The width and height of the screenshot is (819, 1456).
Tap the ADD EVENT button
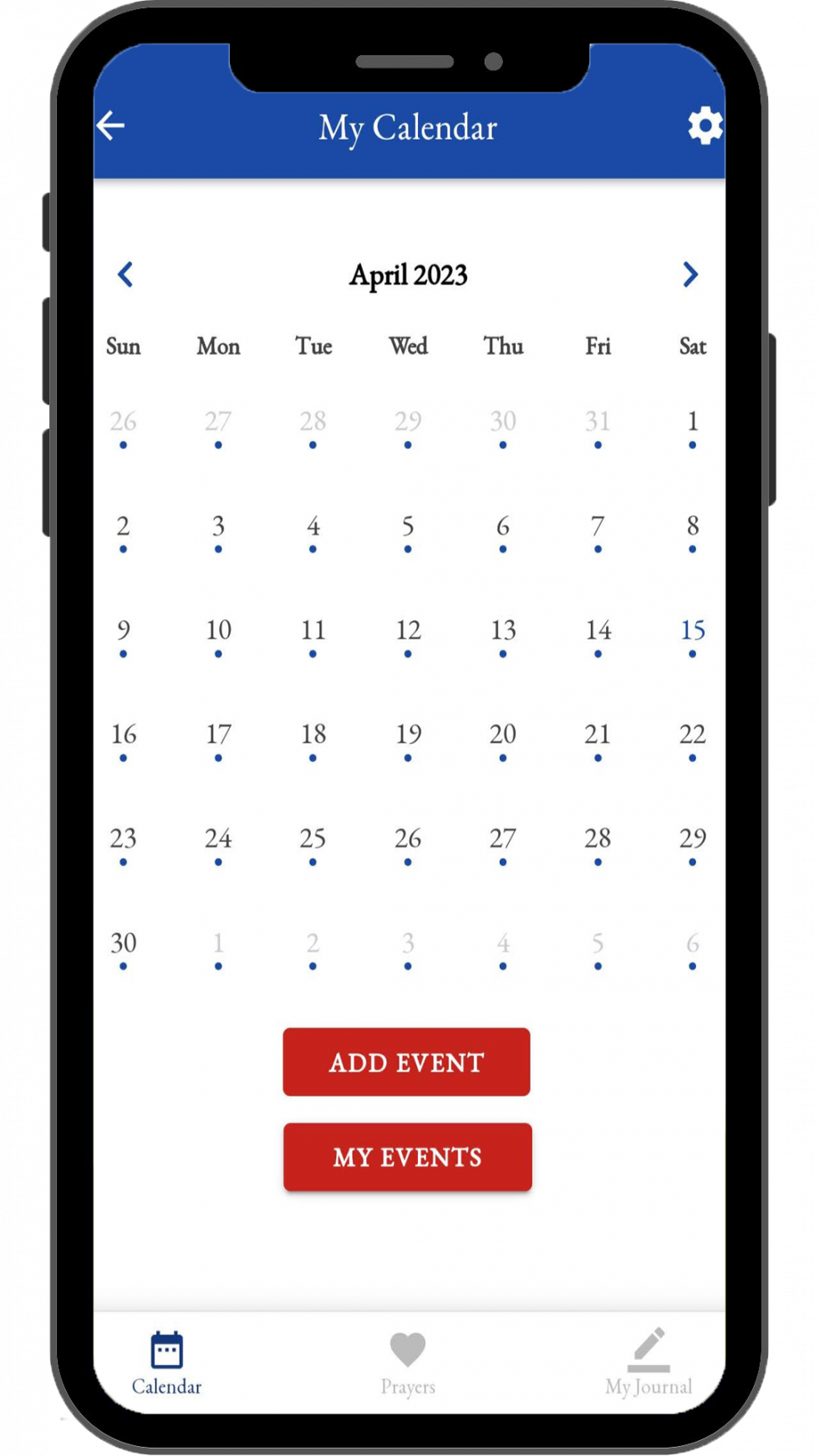coord(406,1061)
